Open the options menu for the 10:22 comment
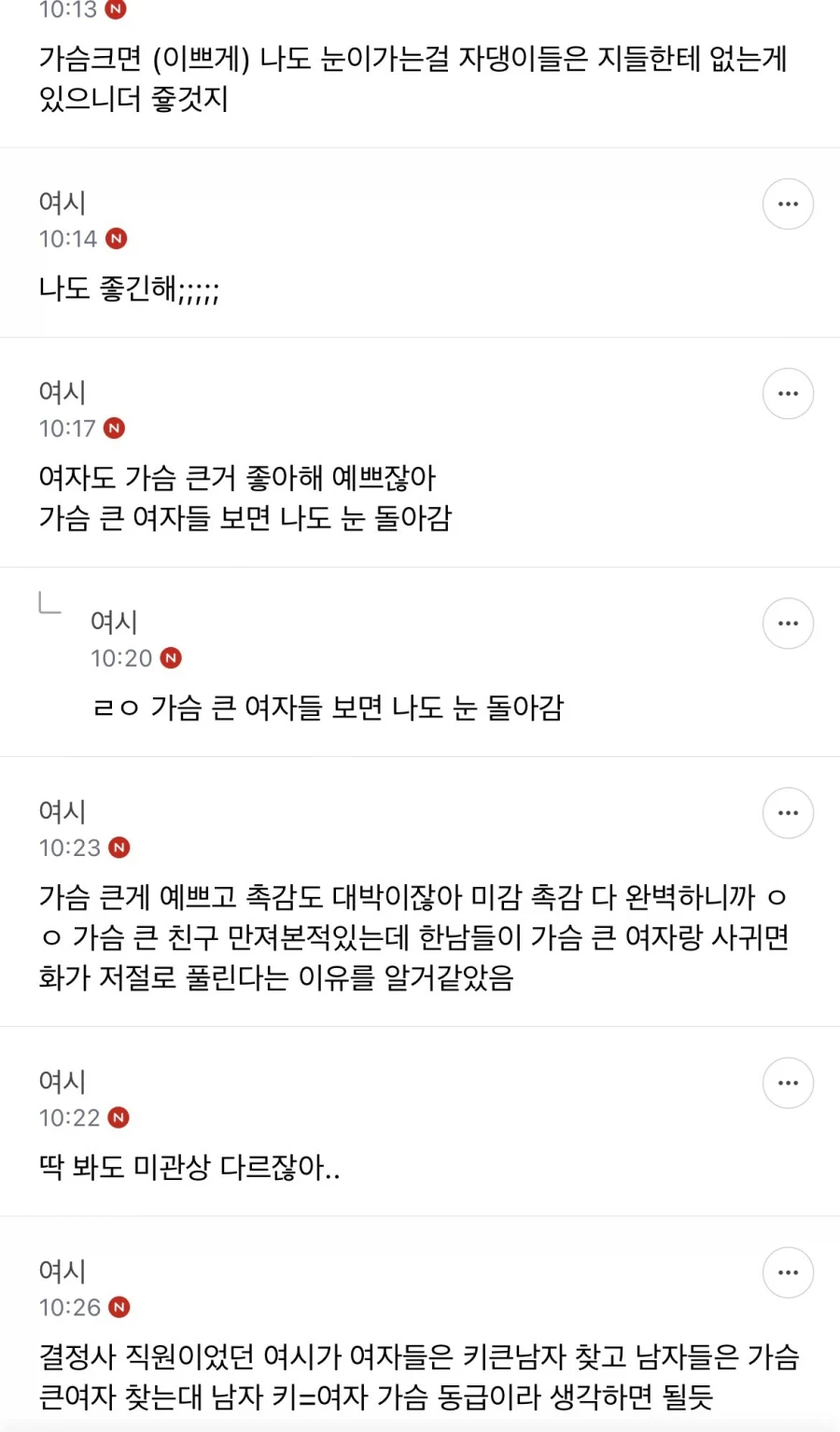This screenshot has height=1432, width=840. [x=787, y=1082]
